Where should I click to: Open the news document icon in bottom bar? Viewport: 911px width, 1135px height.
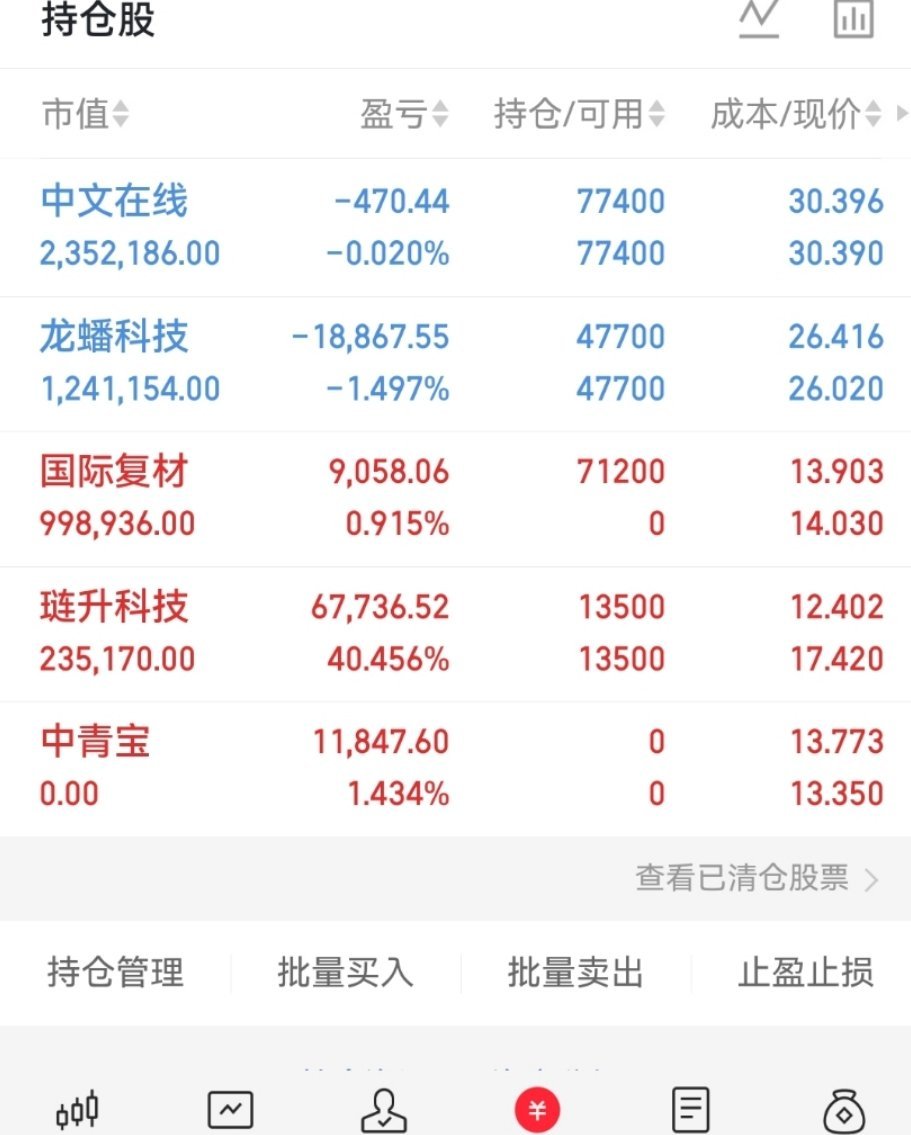[689, 1108]
